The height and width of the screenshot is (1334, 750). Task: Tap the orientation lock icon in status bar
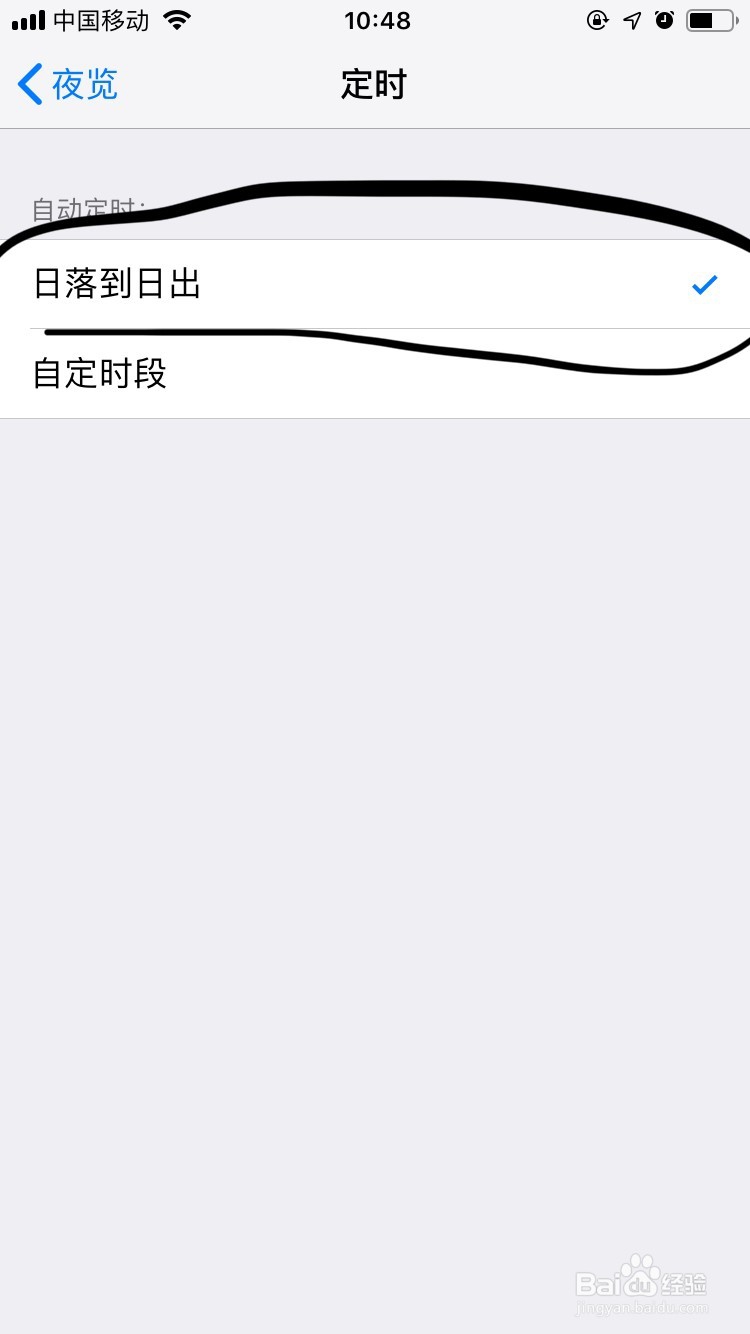pos(597,19)
